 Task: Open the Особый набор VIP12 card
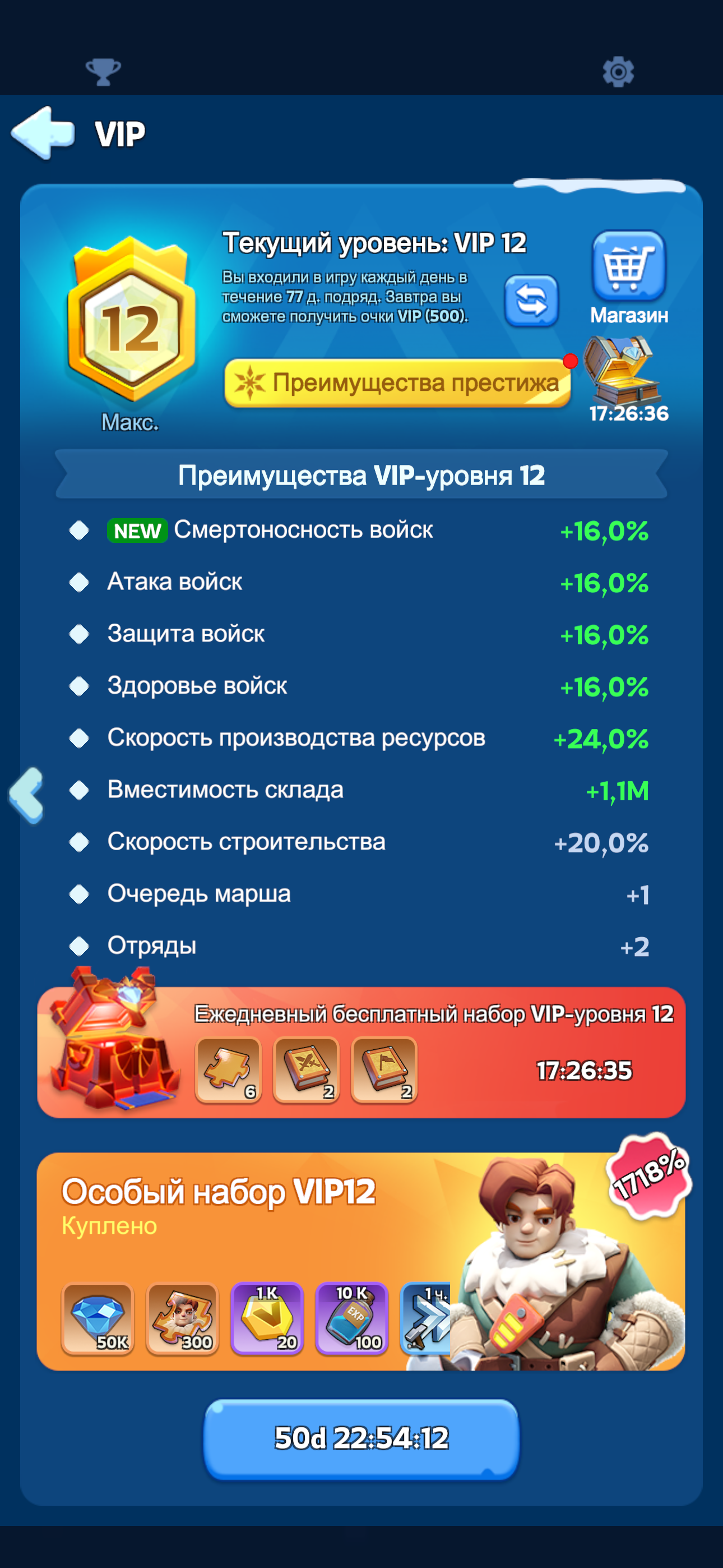361,1261
